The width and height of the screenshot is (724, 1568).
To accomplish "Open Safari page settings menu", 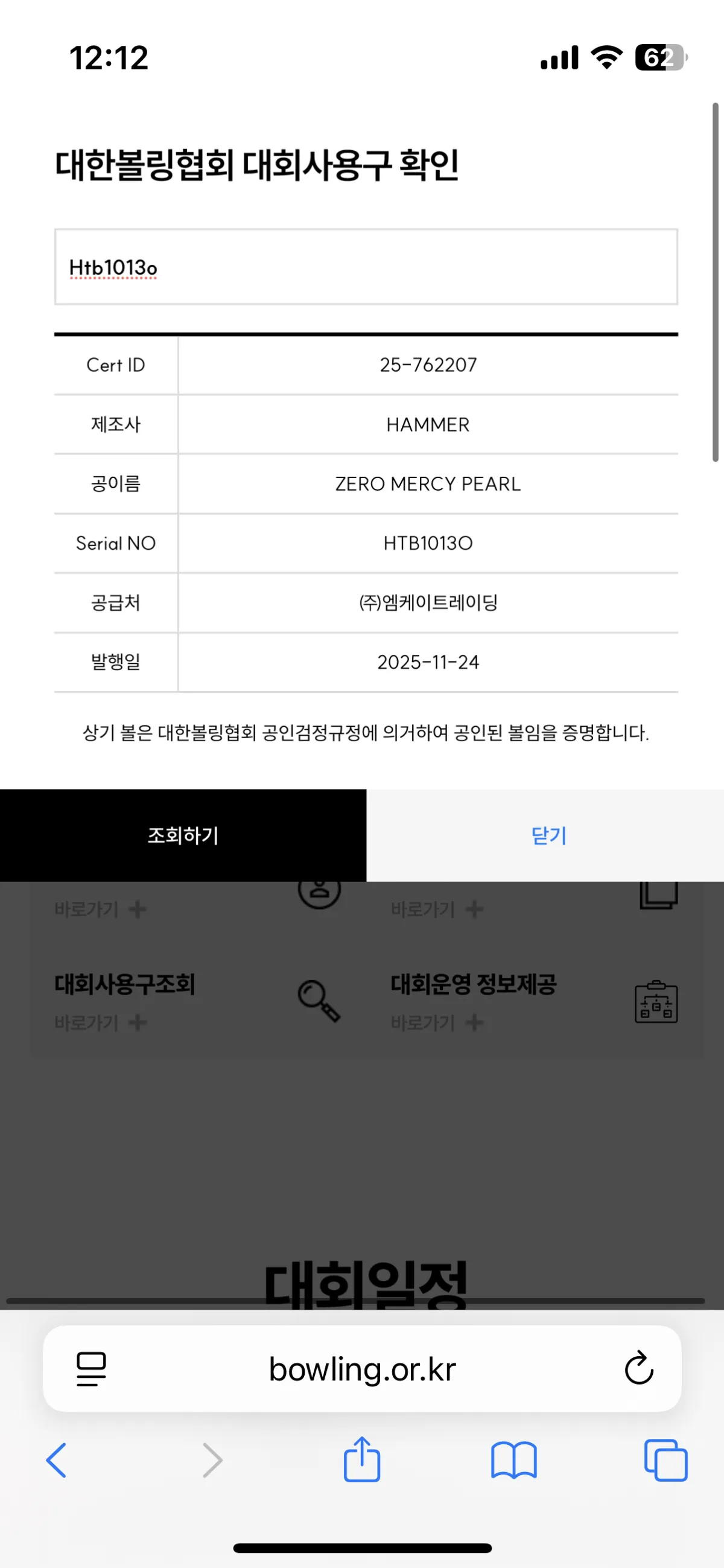I will [x=91, y=1369].
